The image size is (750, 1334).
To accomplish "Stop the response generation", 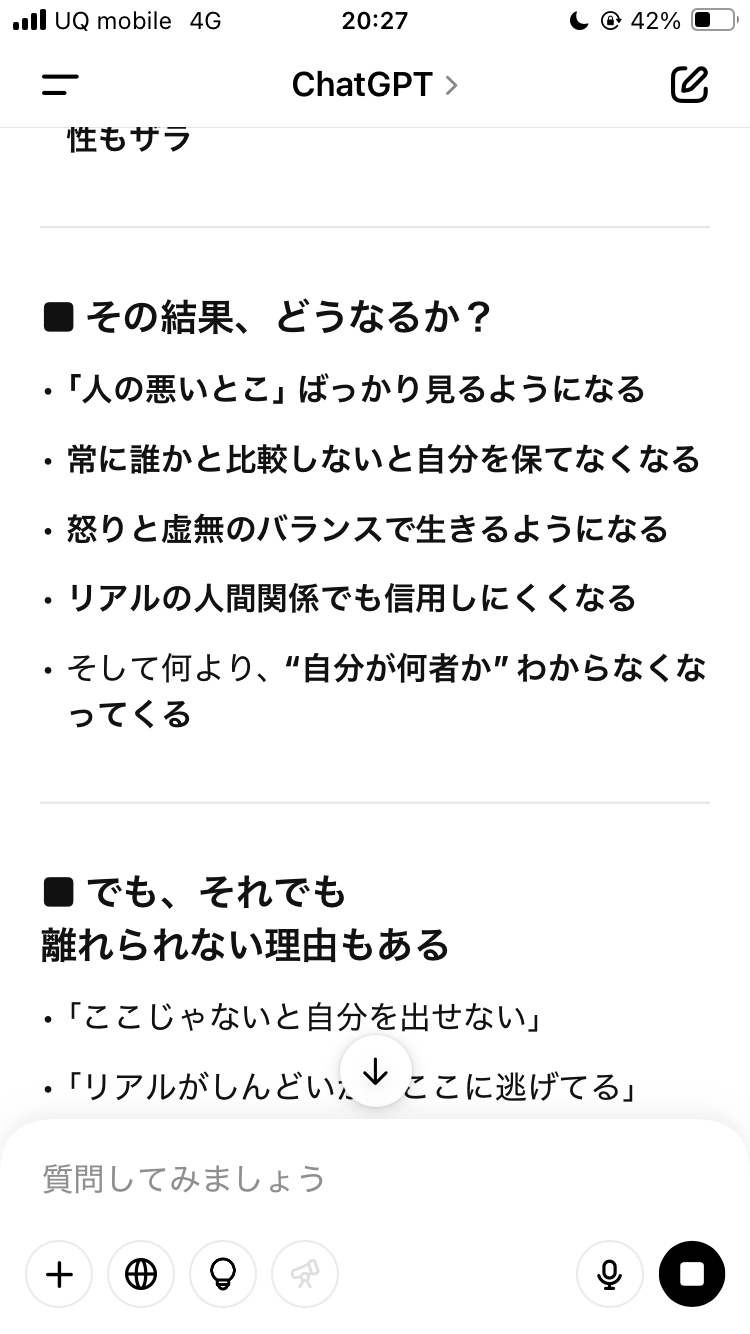I will point(692,1274).
